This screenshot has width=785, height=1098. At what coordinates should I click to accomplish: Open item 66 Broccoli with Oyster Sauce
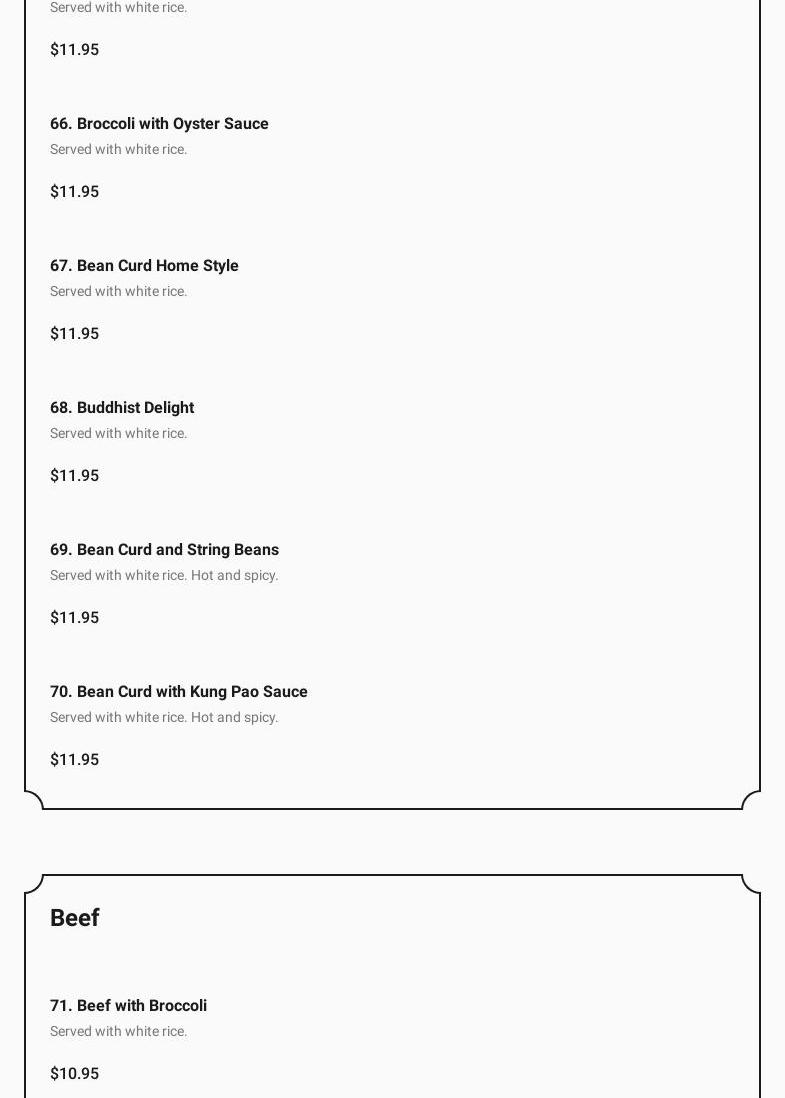159,124
